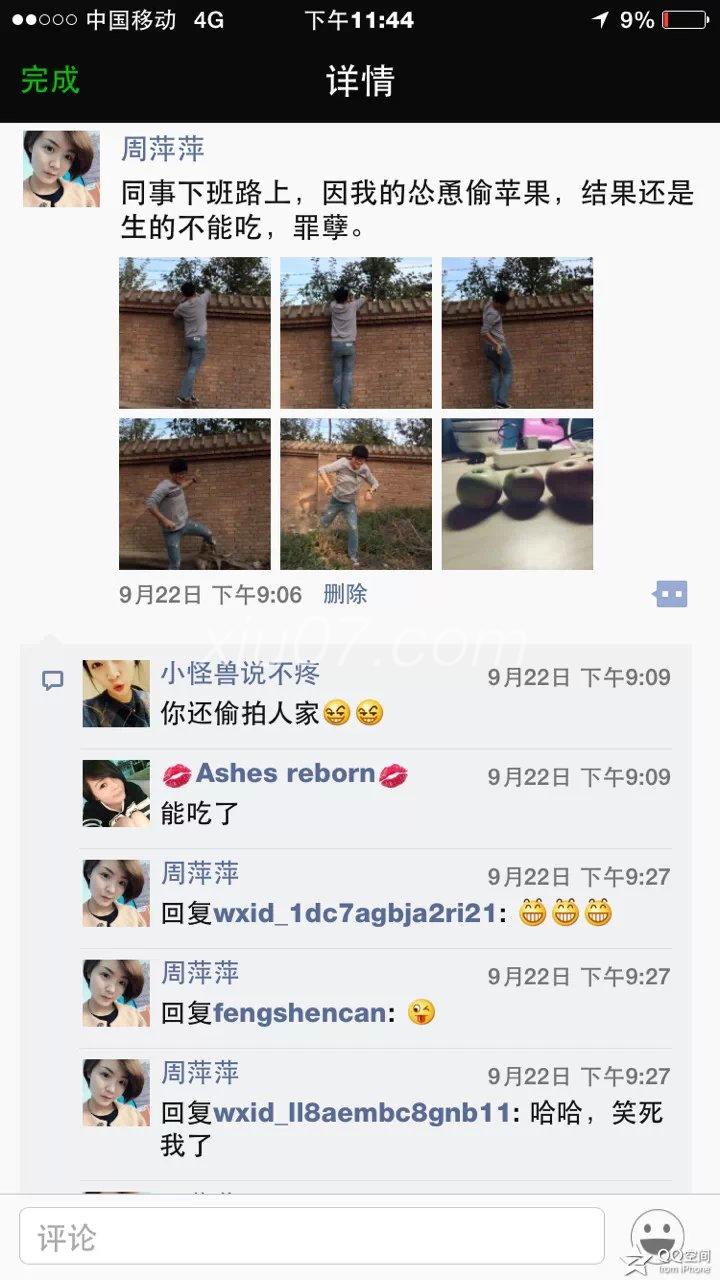720x1280 pixels.
Task: Delete this post via 删除 link
Action: pos(345,594)
